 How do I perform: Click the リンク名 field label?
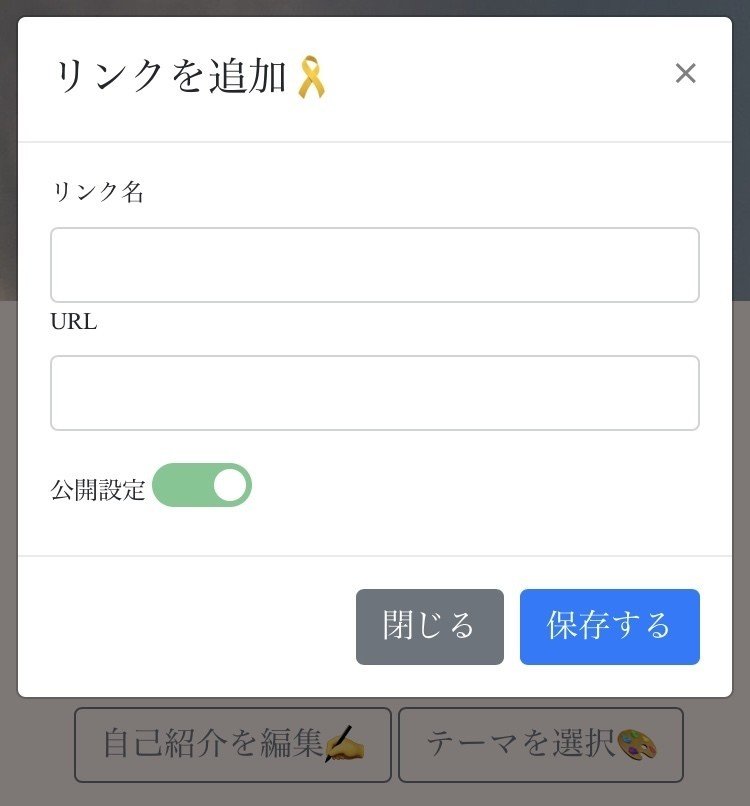pos(97,192)
